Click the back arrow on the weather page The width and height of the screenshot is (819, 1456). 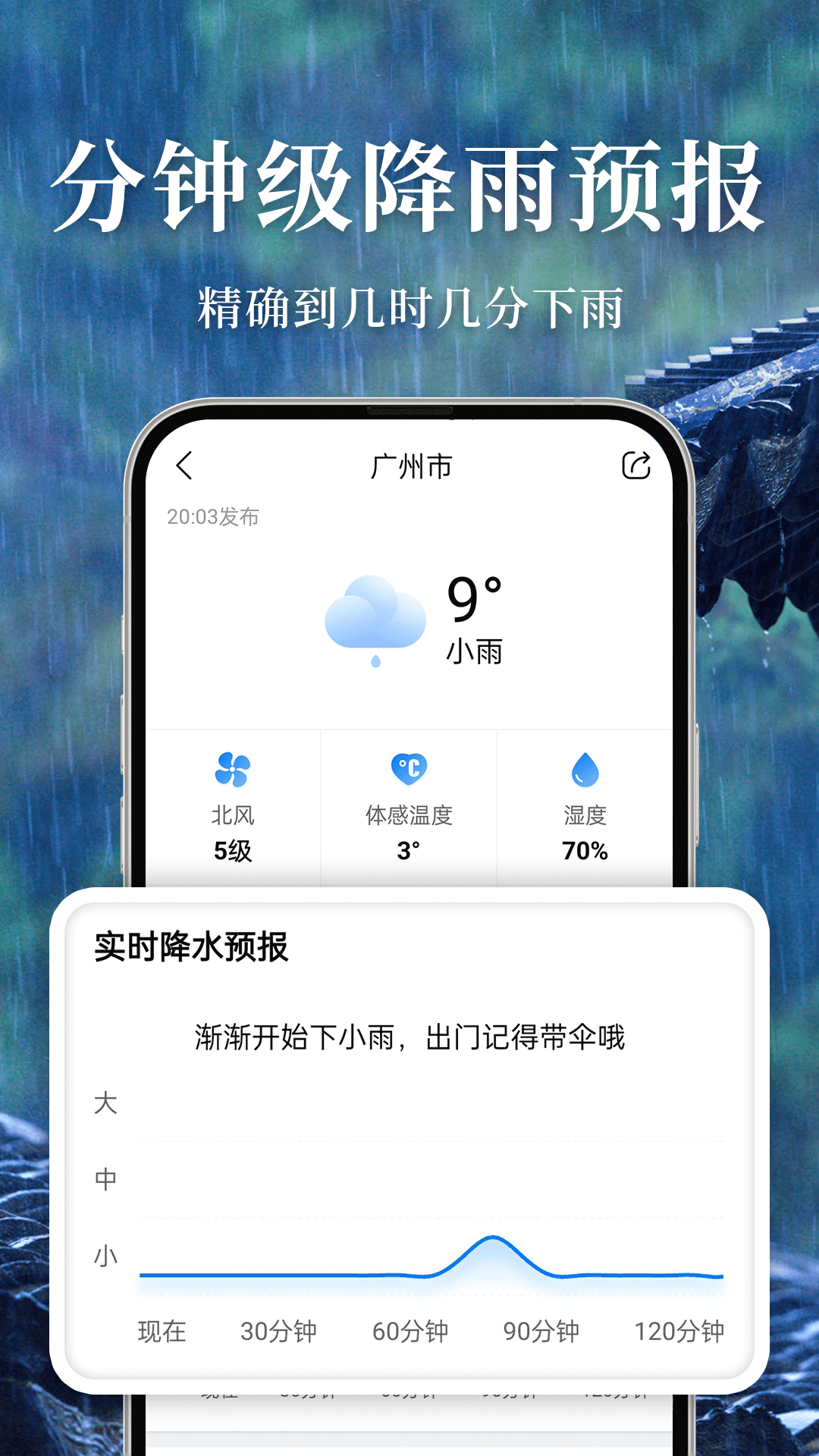184,465
